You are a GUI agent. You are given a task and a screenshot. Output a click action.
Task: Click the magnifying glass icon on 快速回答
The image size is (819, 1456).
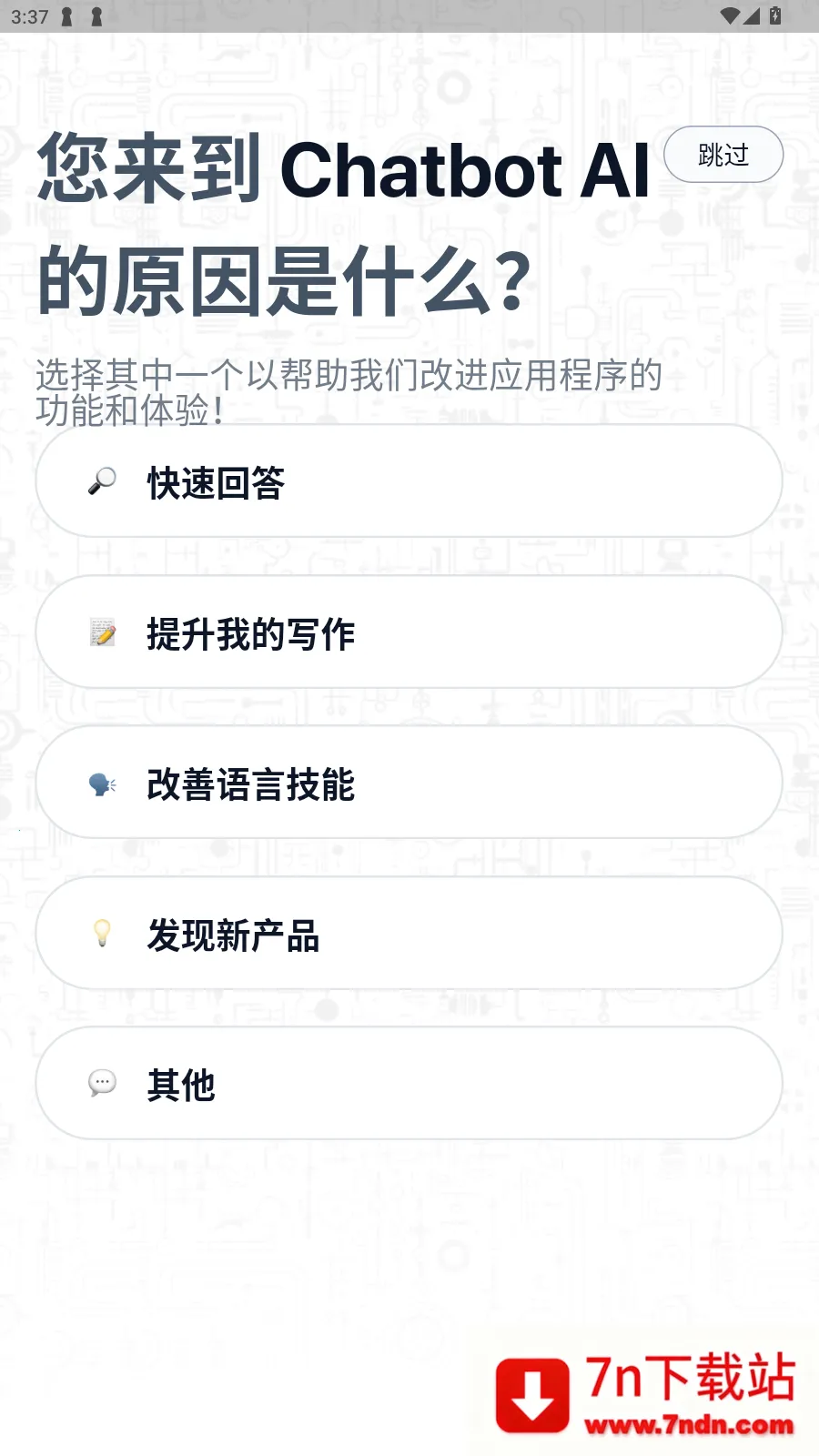[103, 481]
